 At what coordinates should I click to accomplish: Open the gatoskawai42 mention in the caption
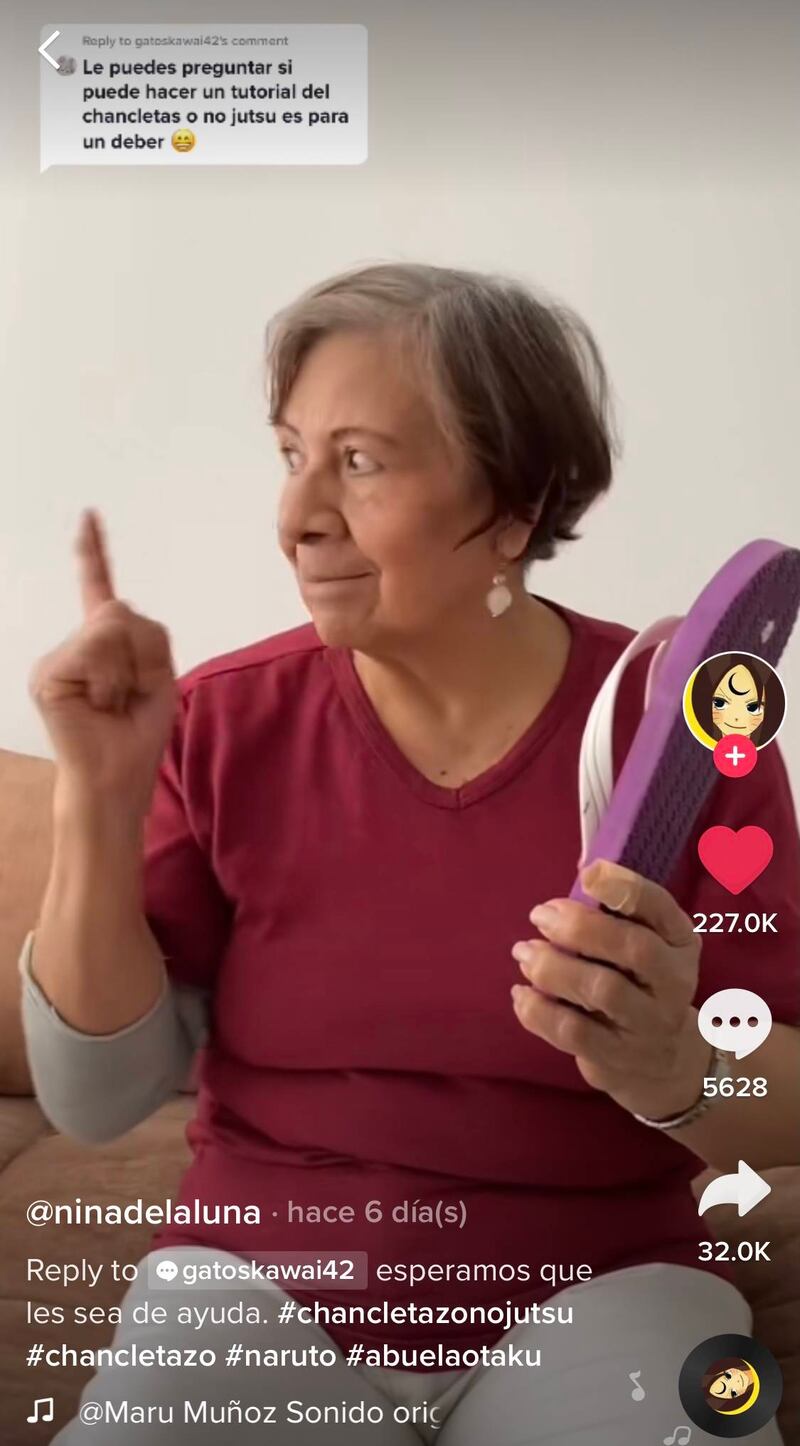click(x=258, y=1271)
